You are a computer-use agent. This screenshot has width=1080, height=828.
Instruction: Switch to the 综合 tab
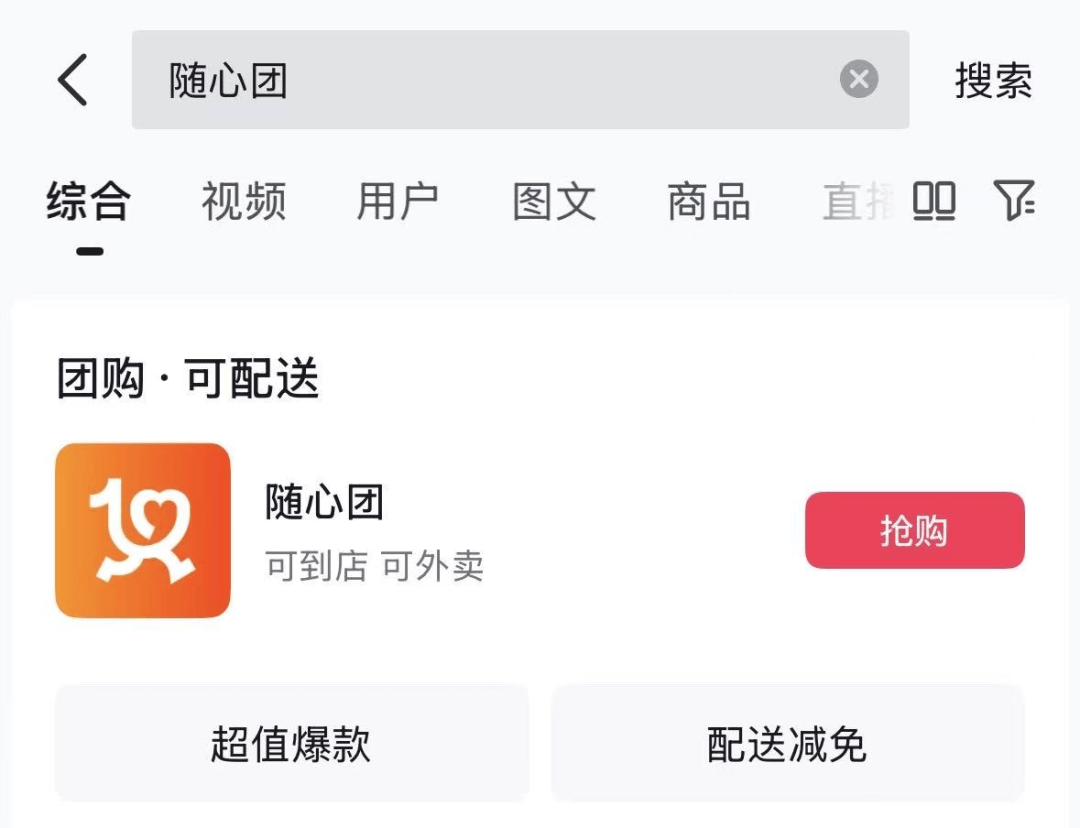89,202
